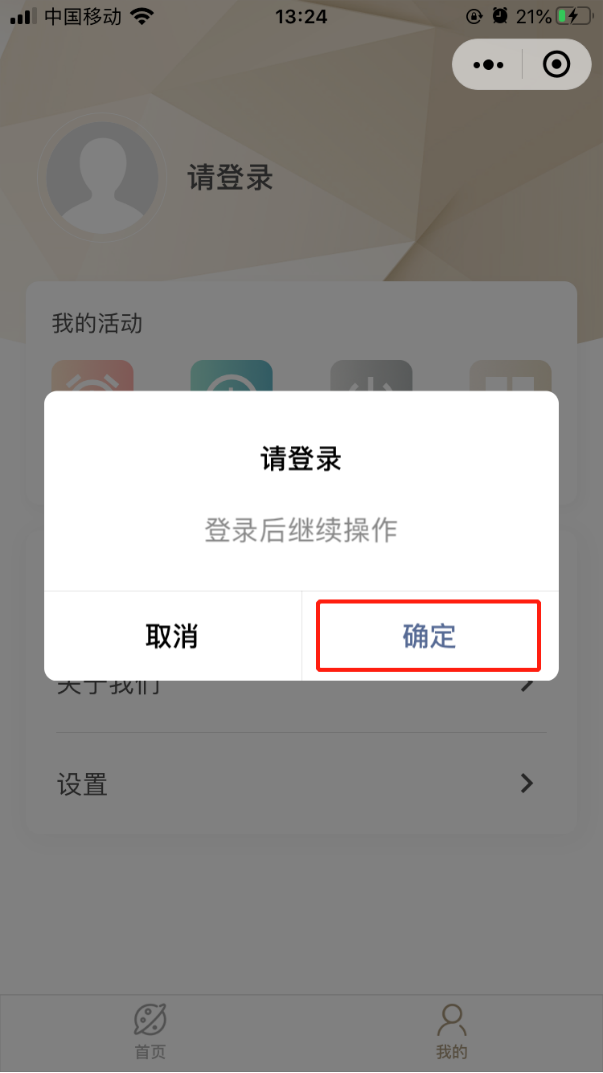603x1073 pixels.
Task: Tap the 请登录 profile avatar
Action: tap(103, 179)
